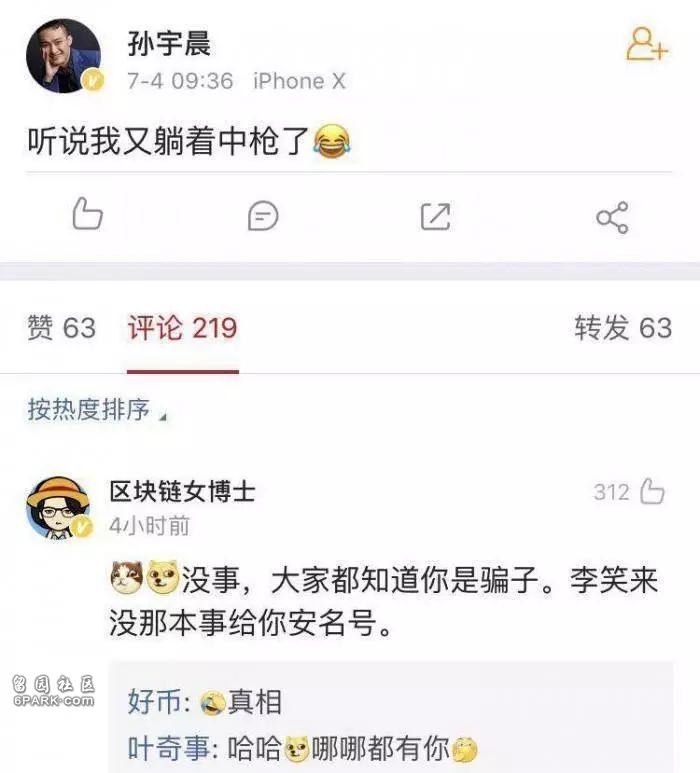Open 好币's profile from the reply
This screenshot has height=773, width=700.
[155, 702]
